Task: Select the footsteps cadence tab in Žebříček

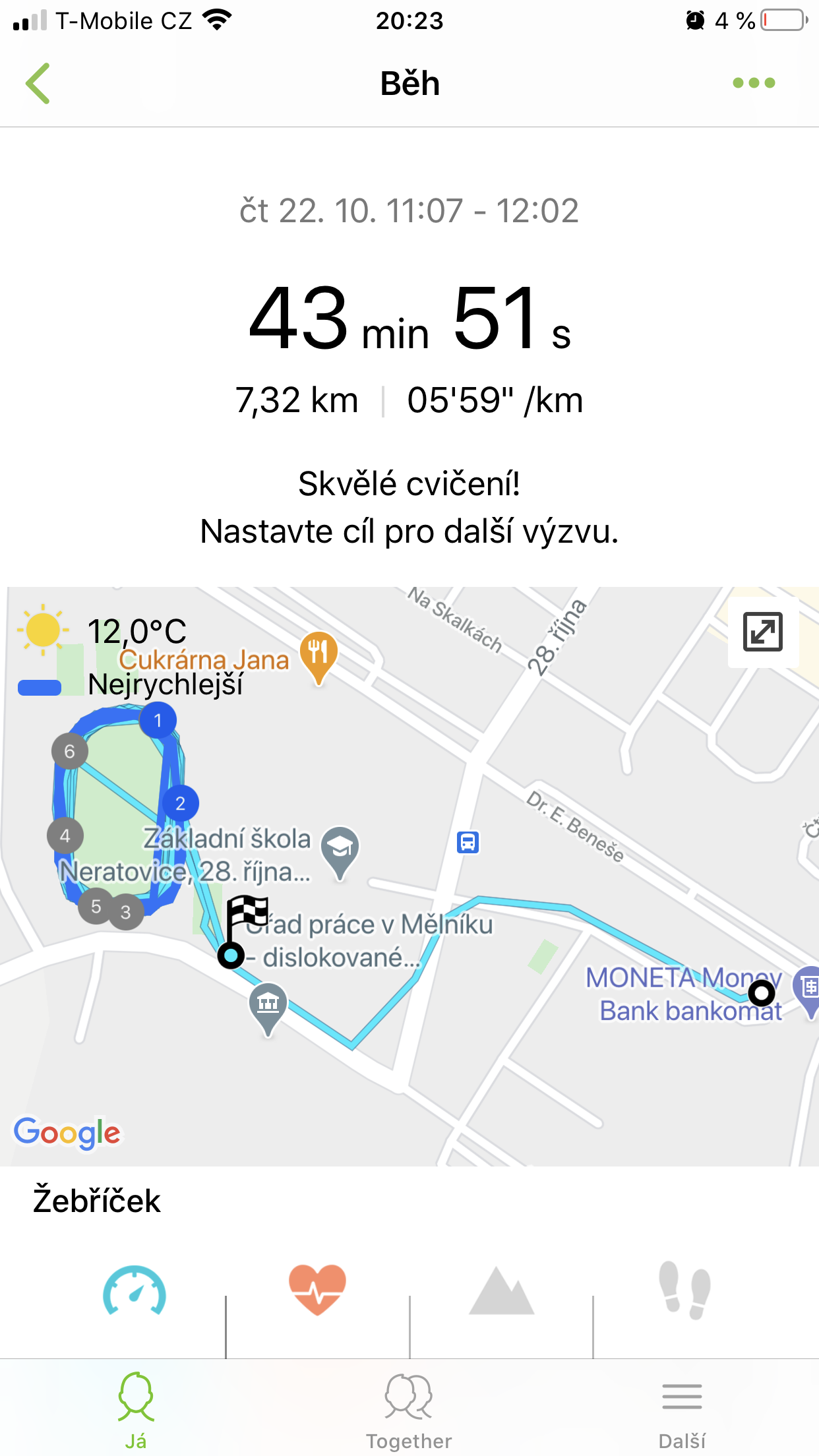Action: tap(684, 1290)
